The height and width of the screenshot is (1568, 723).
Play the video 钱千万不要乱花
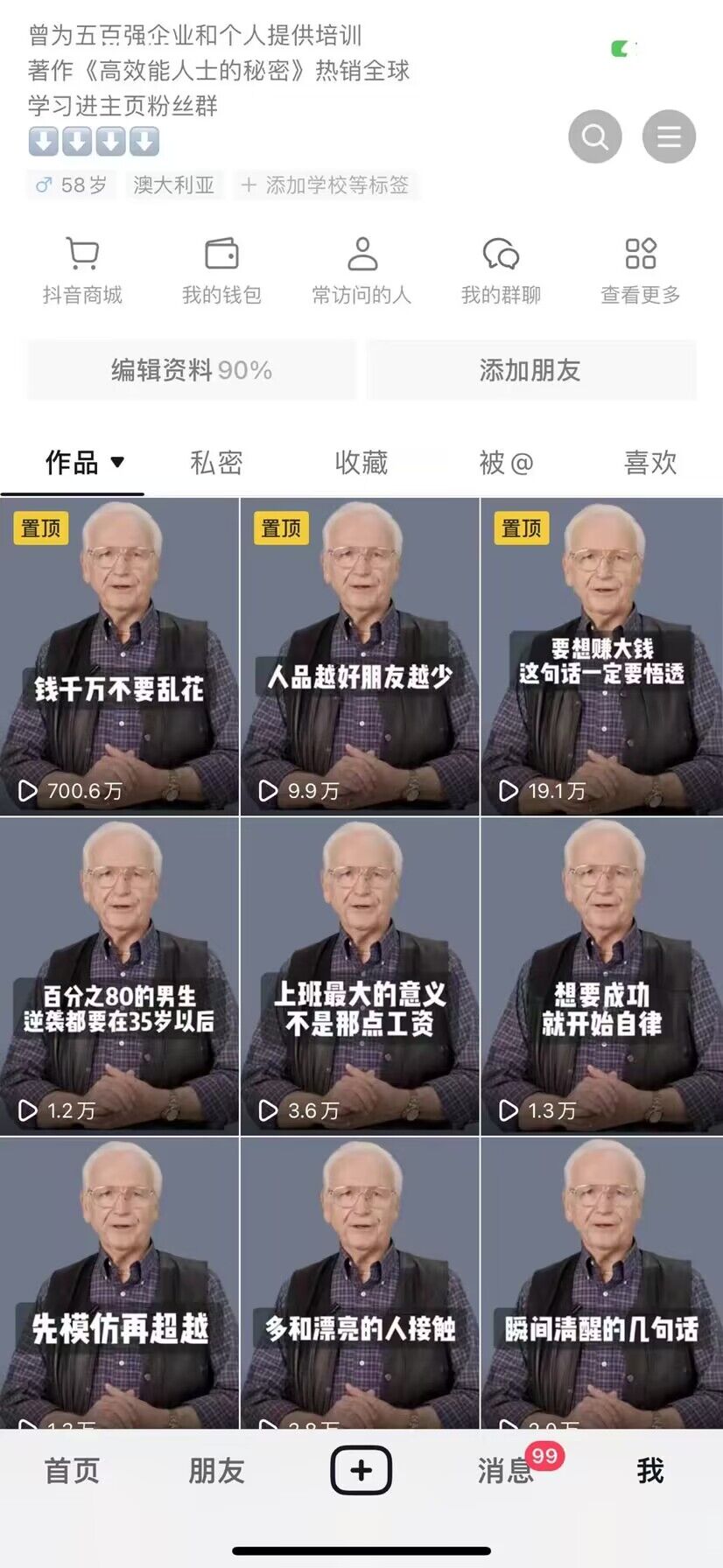[119, 656]
